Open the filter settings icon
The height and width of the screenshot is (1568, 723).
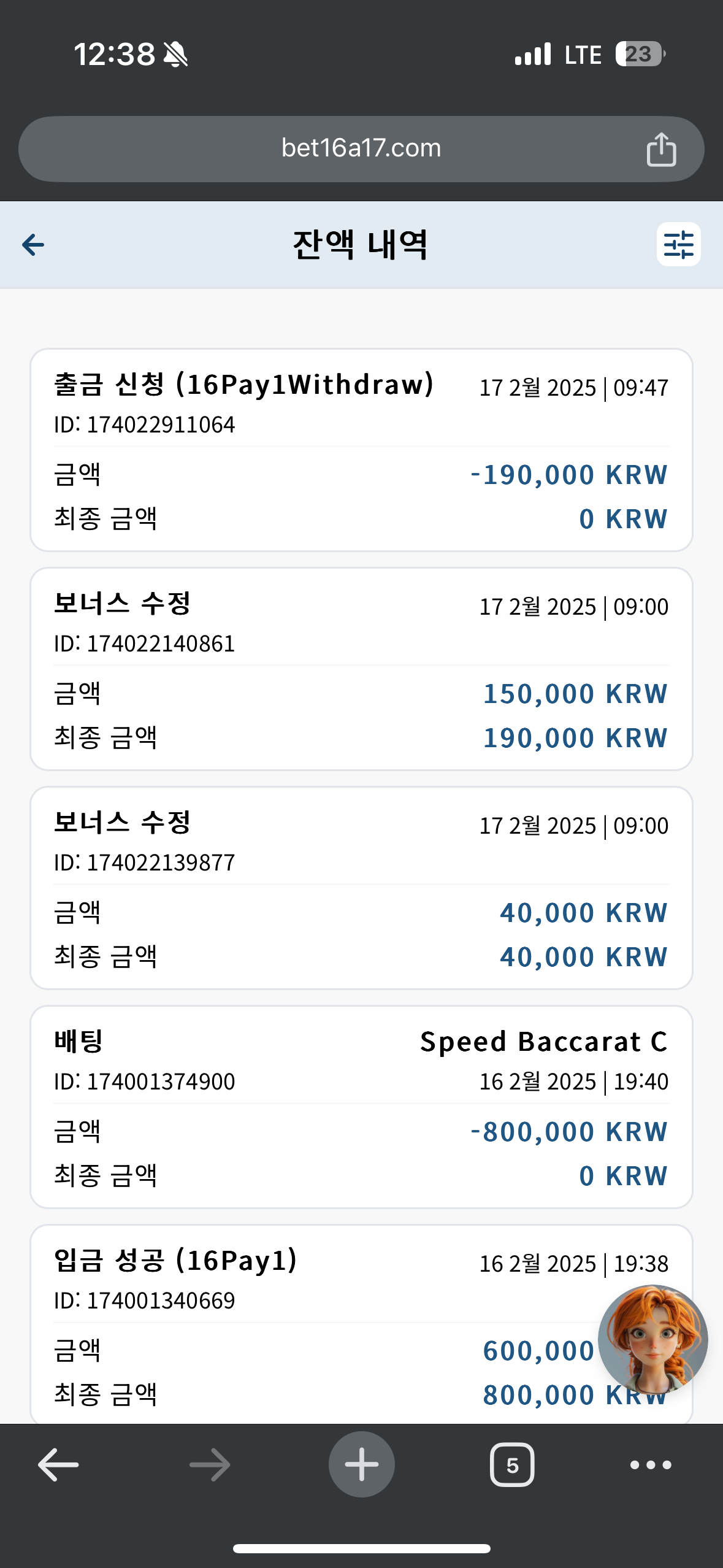point(678,244)
